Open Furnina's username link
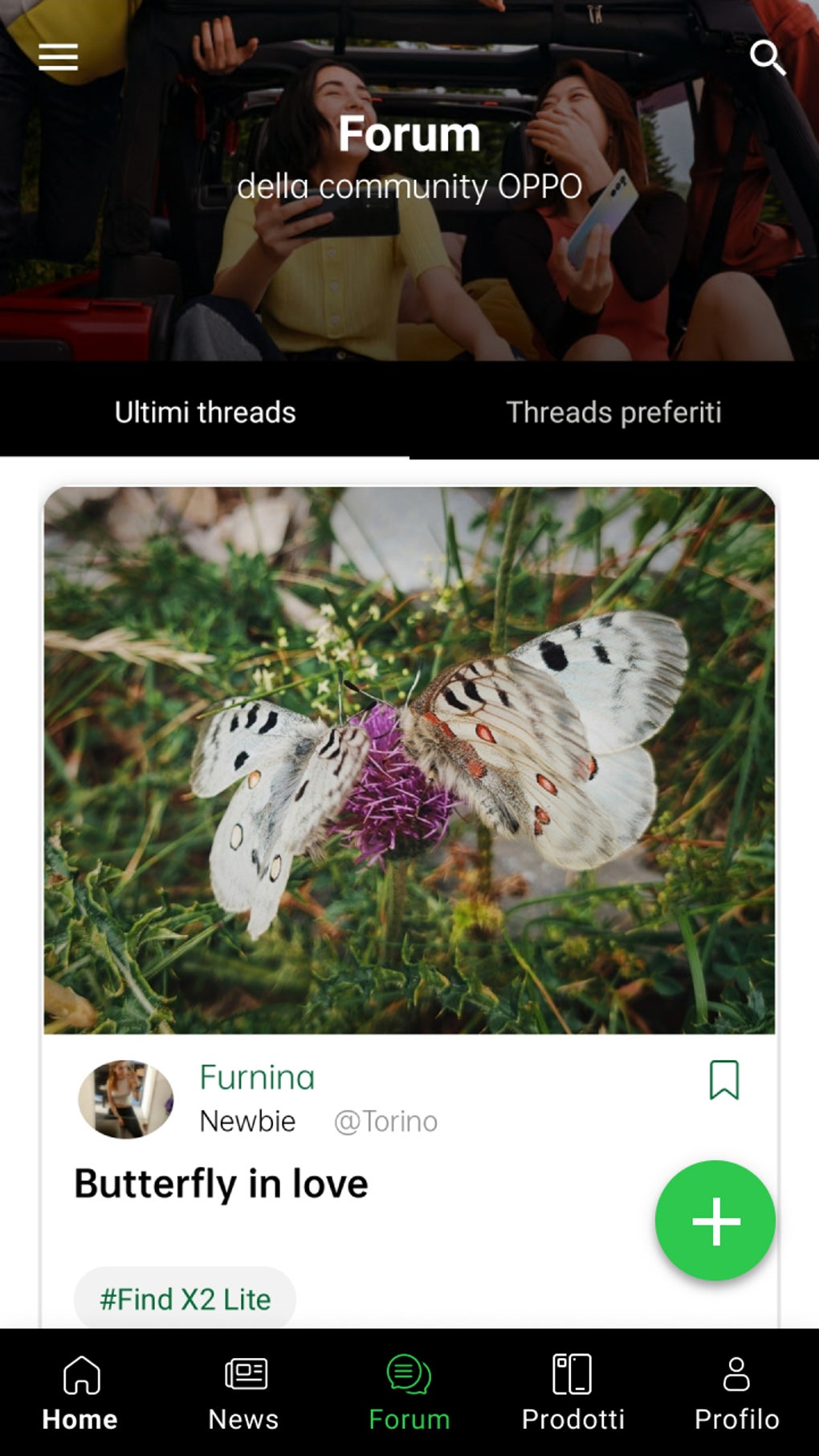819x1456 pixels. pos(257,1077)
